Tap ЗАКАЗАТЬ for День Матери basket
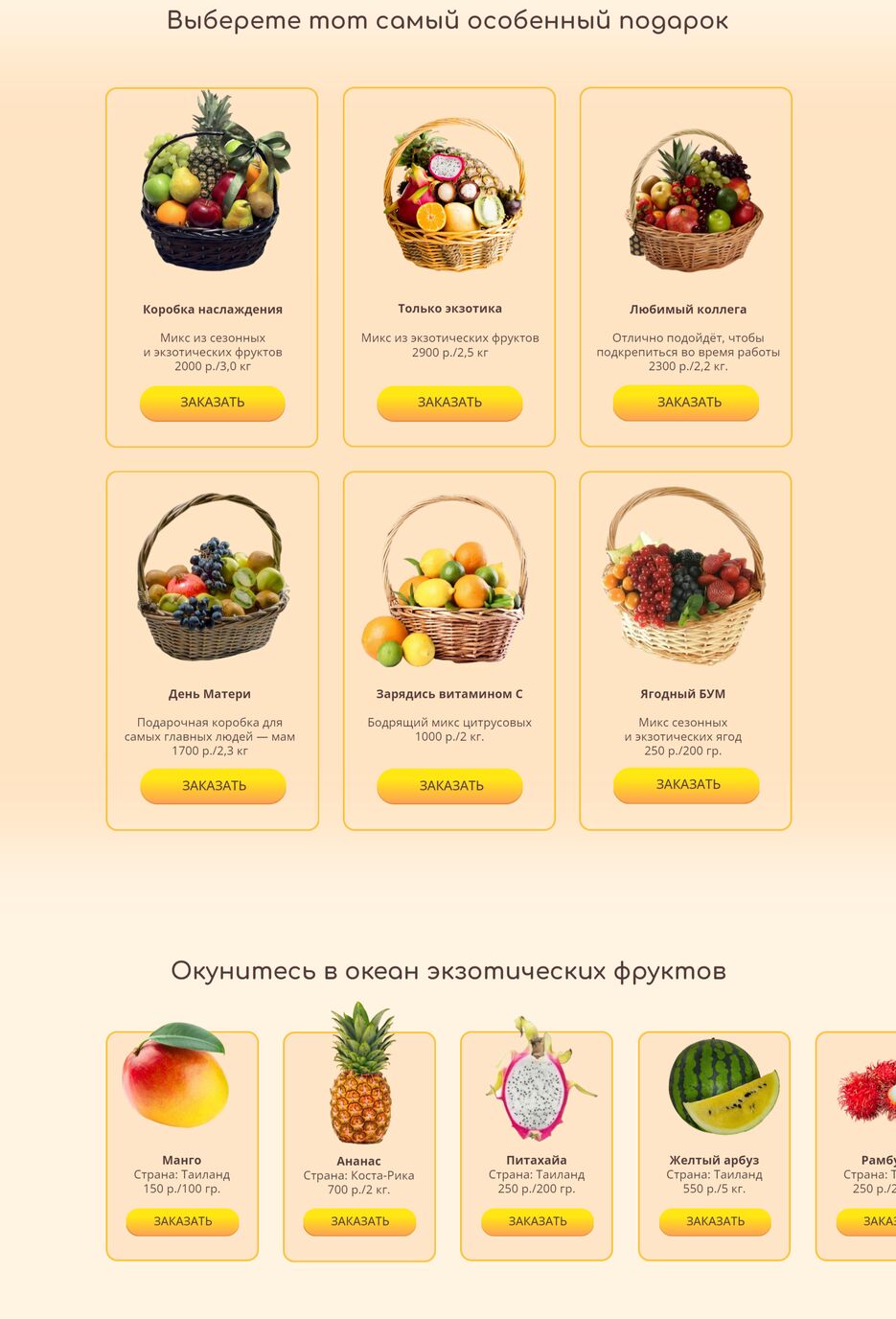 click(x=213, y=786)
